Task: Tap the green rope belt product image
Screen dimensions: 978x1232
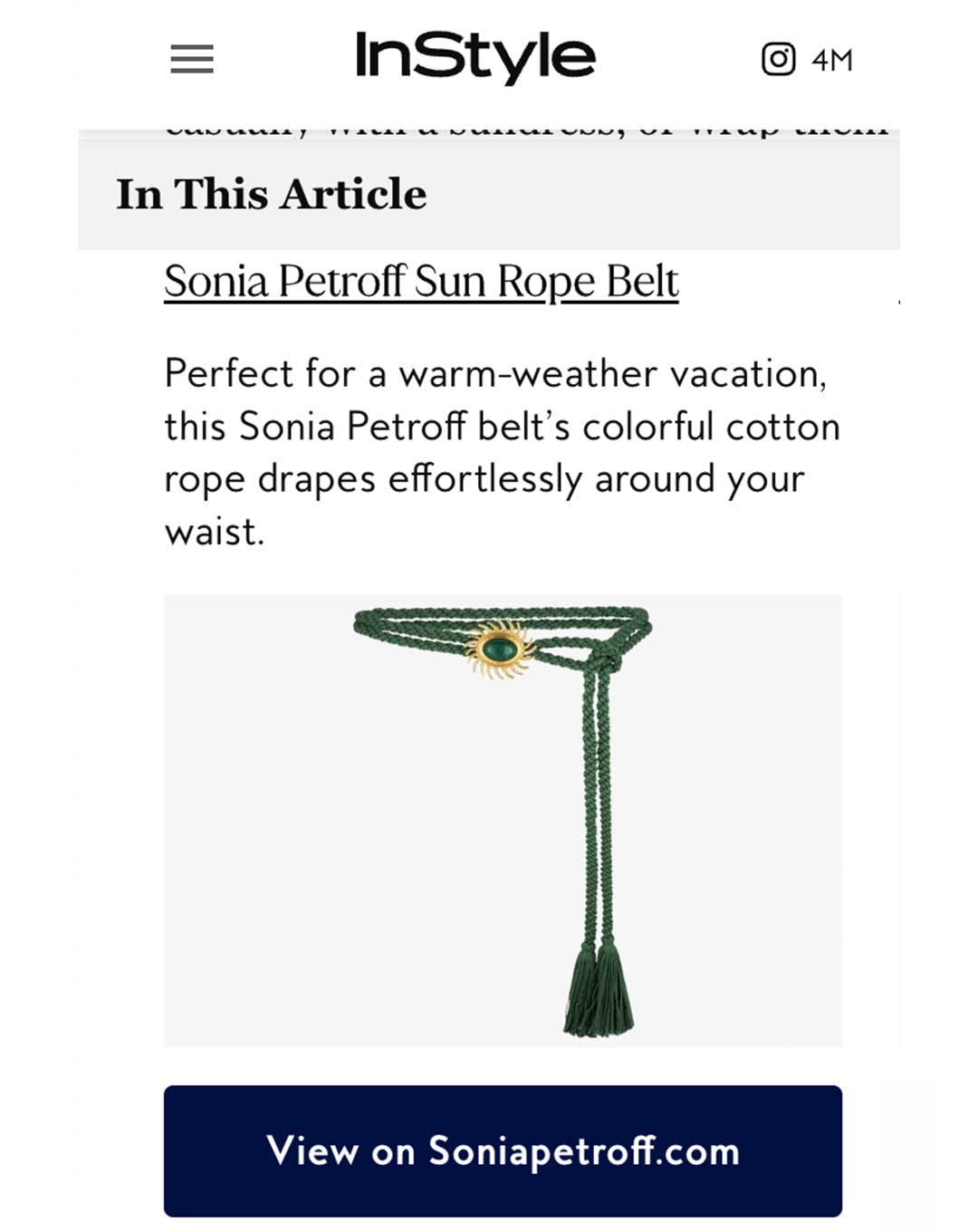Action: (x=503, y=820)
